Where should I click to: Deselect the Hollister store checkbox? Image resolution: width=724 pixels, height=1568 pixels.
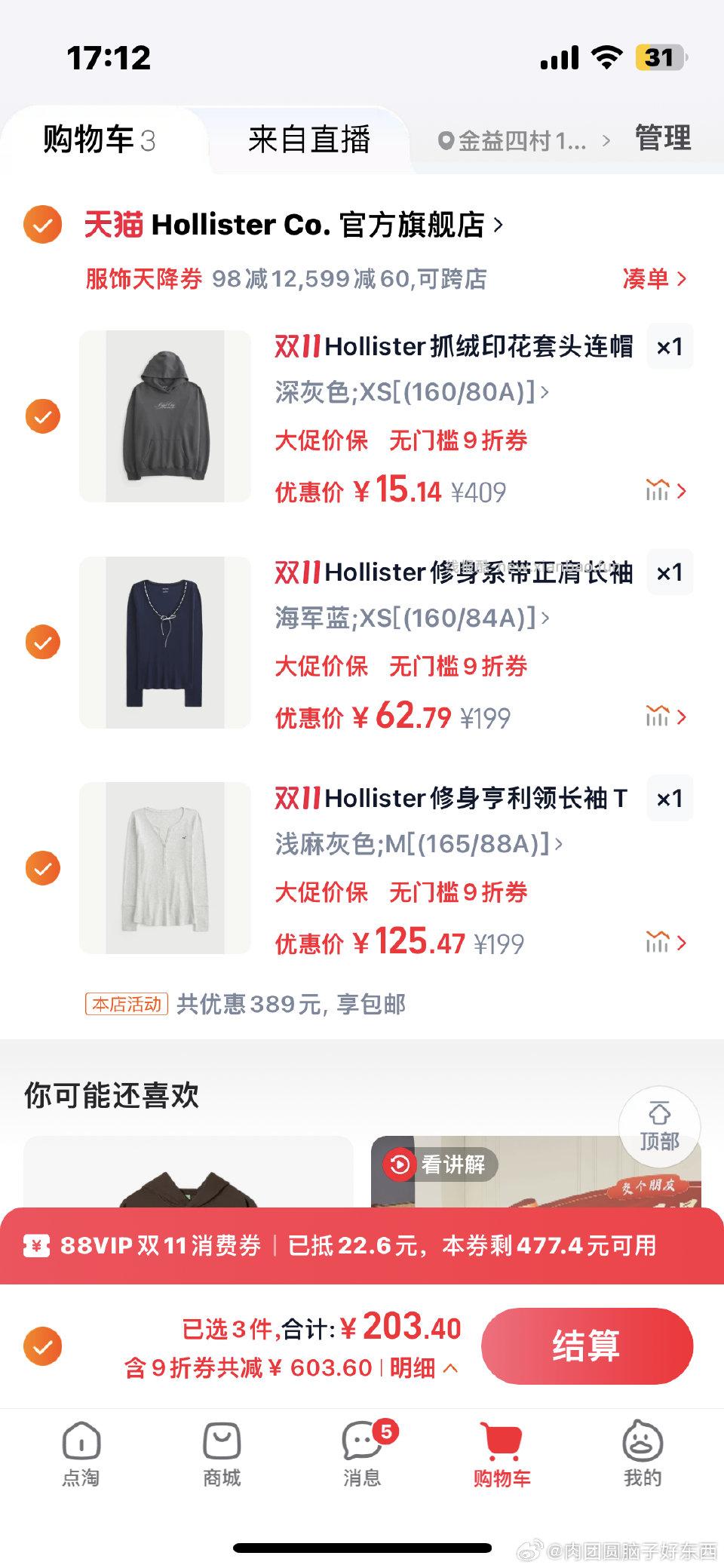point(43,224)
